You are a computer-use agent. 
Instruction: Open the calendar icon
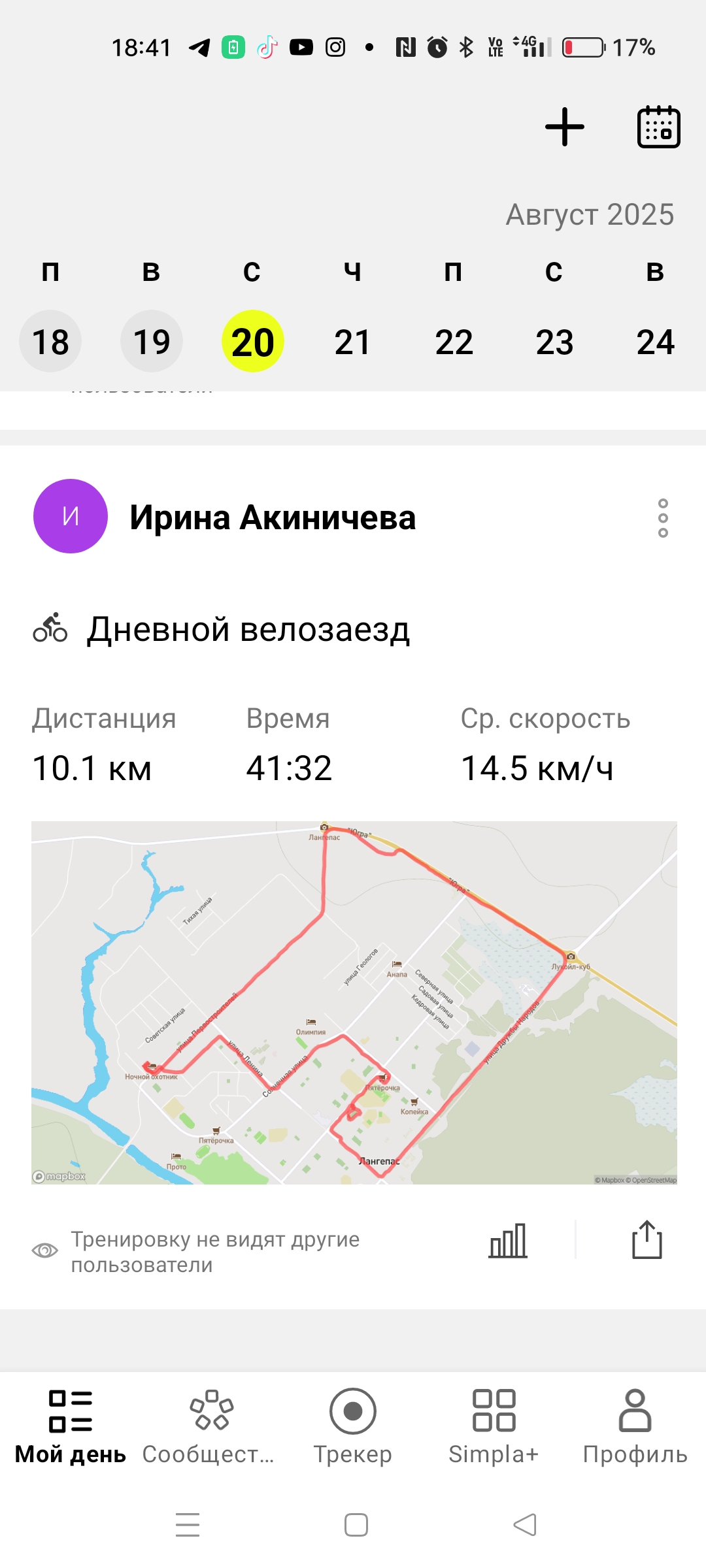pyautogui.click(x=658, y=127)
